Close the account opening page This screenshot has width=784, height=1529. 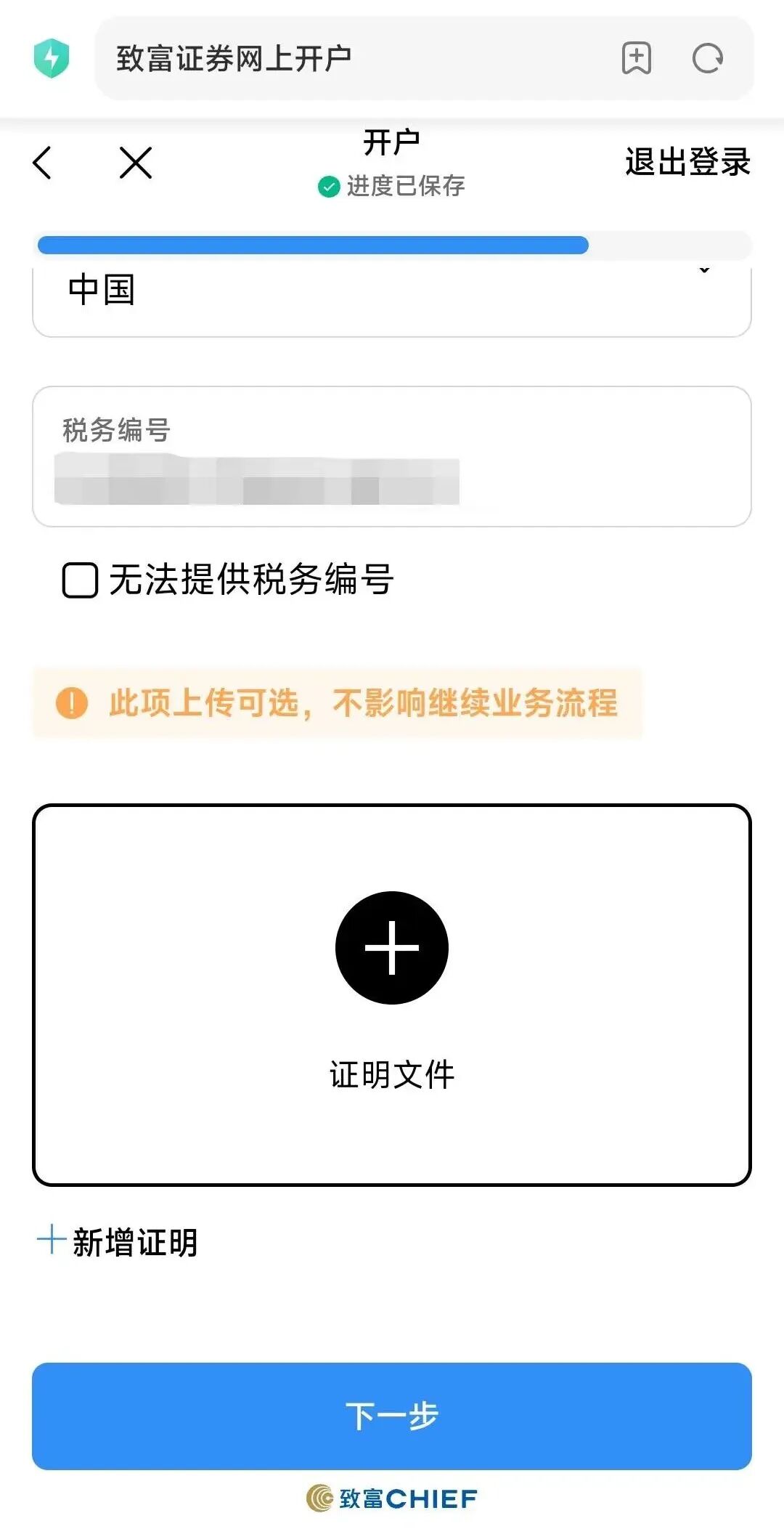[136, 162]
